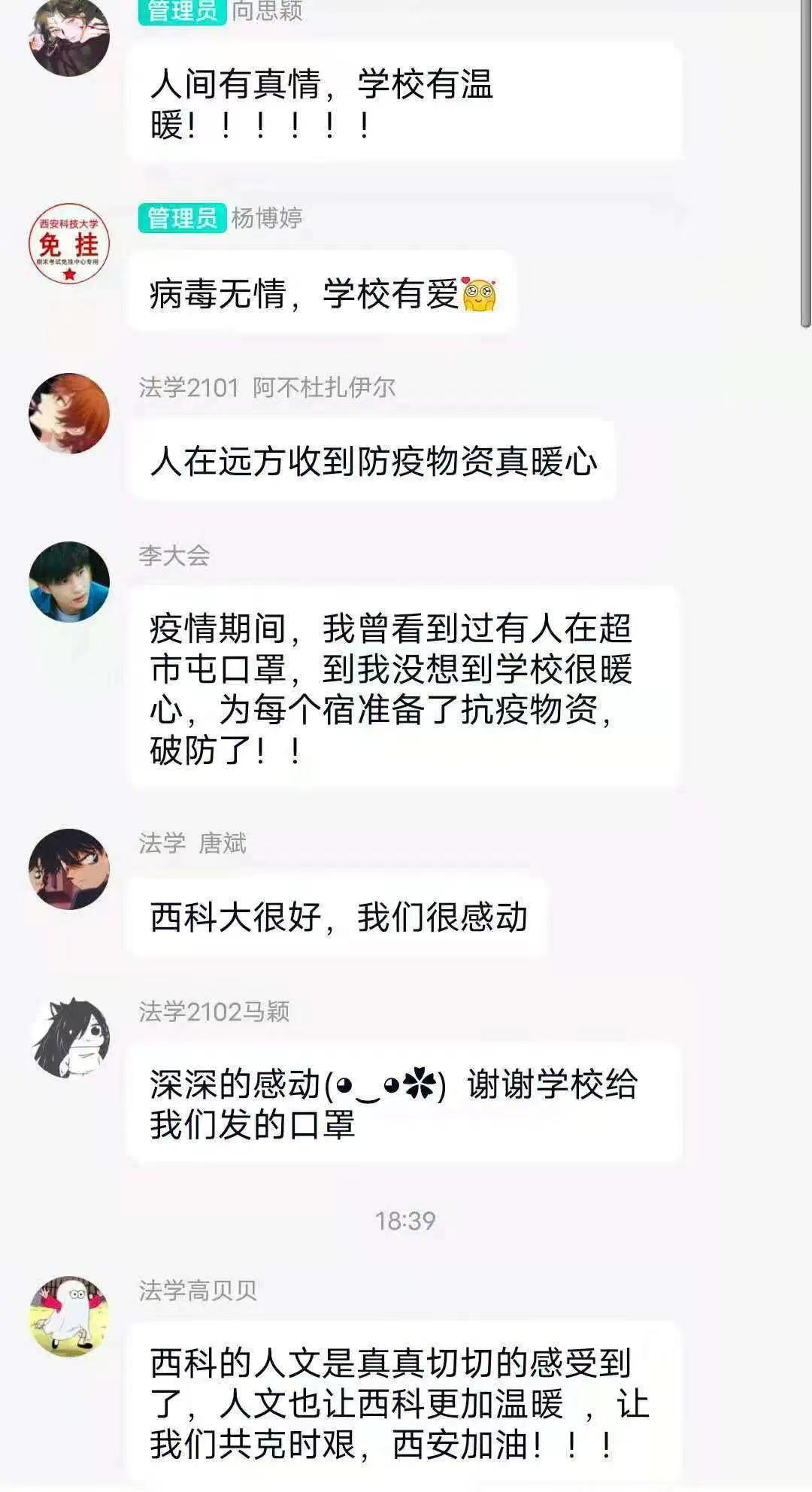Tap 法学高贝贝's profile picture

pyautogui.click(x=68, y=1317)
